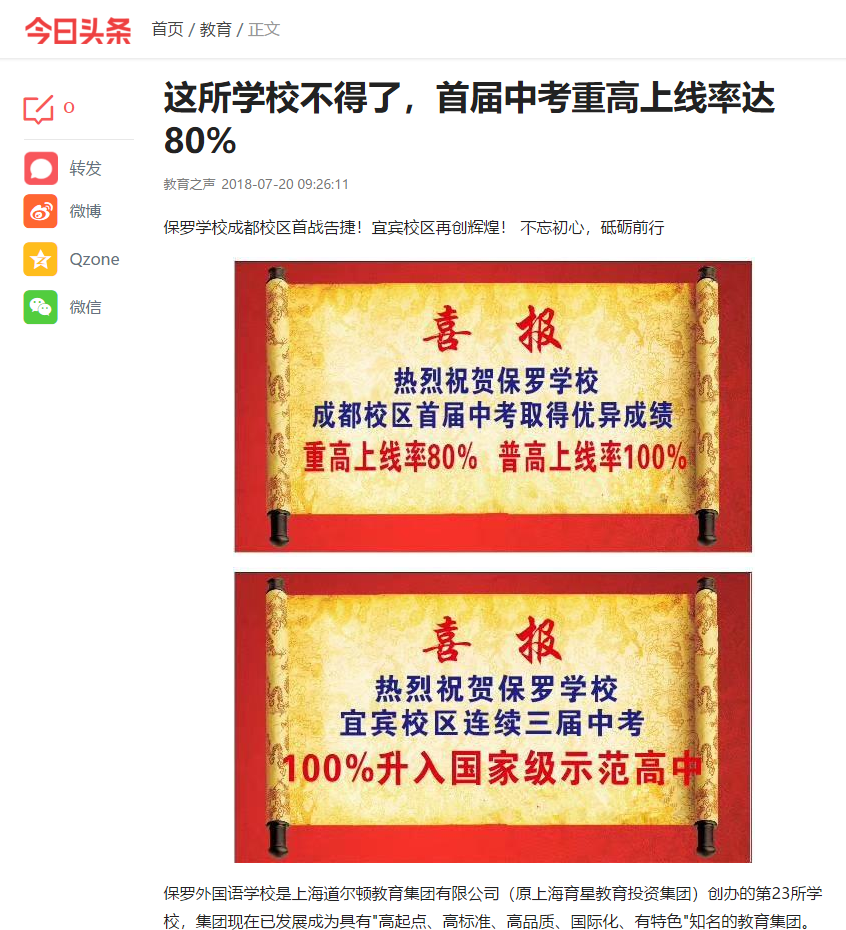Viewport: 846px width, 930px height.
Task: Open the 今日头条 home logo
Action: [x=78, y=30]
